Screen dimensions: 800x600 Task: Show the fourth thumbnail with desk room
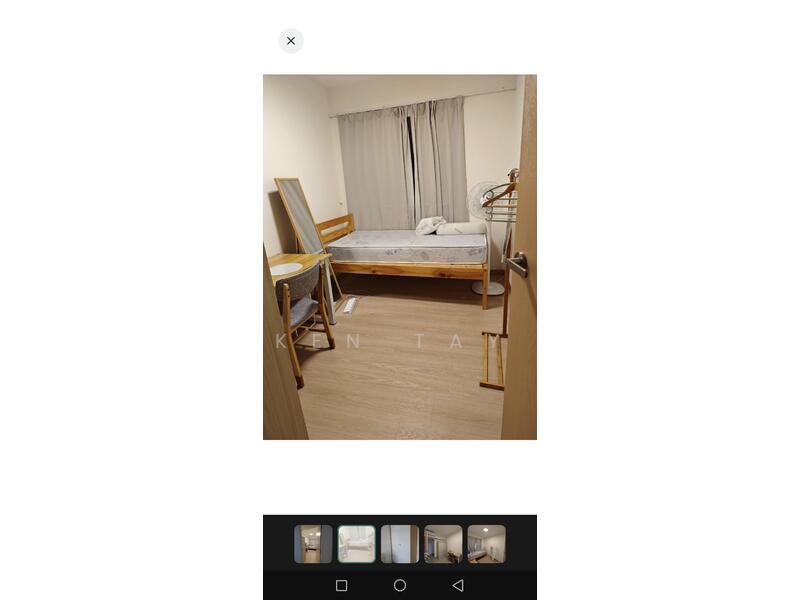click(x=443, y=544)
